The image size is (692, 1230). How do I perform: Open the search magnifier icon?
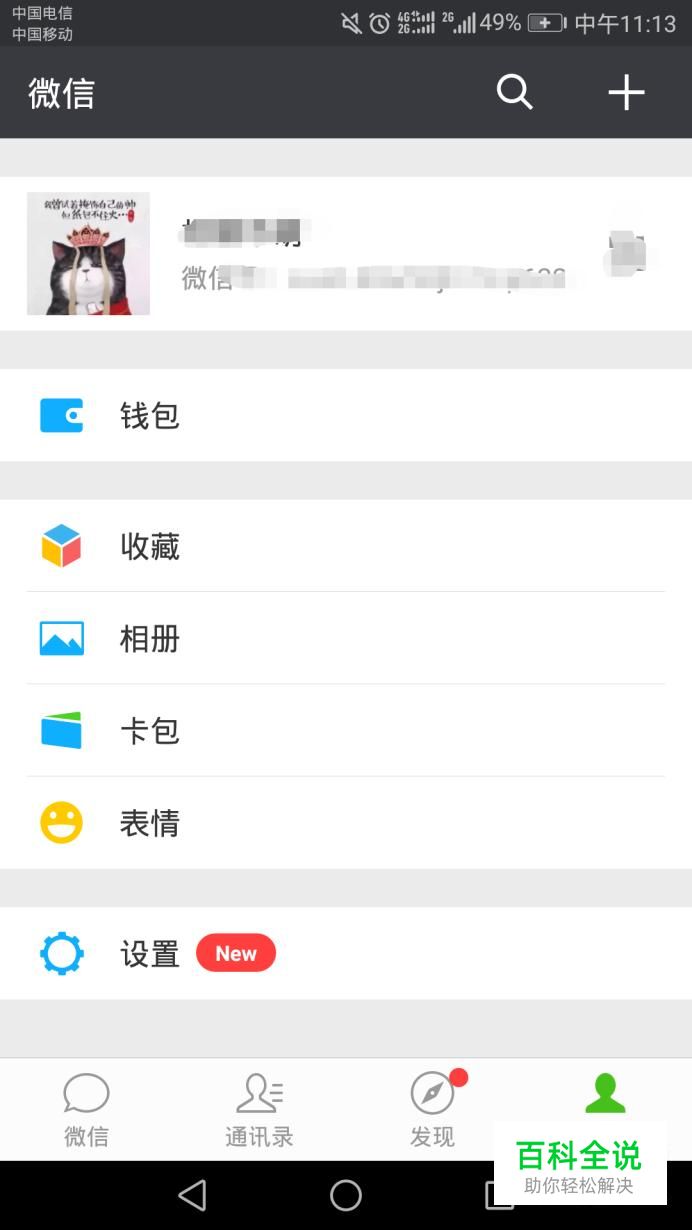[x=515, y=93]
